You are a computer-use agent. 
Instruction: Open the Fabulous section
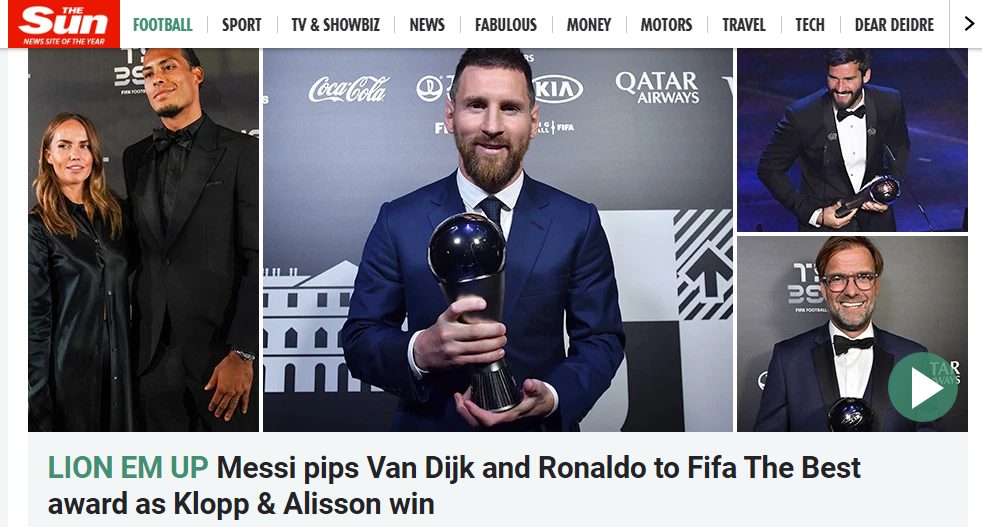(x=505, y=25)
